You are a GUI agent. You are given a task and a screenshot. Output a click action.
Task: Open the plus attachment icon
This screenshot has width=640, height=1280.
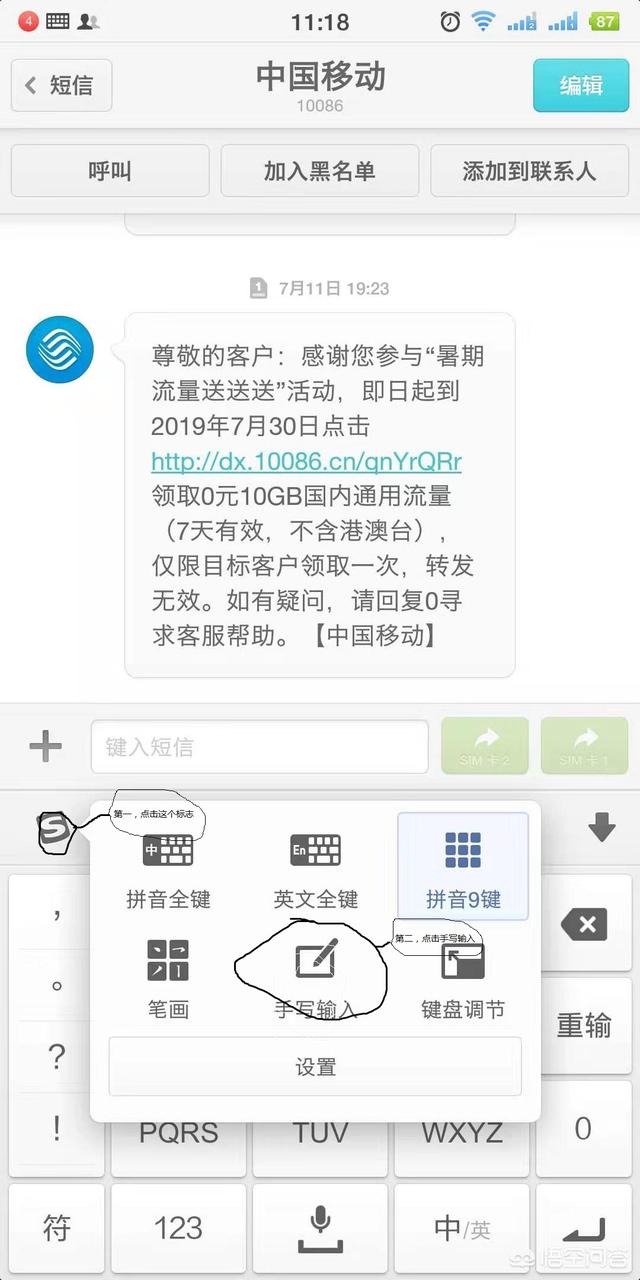(x=45, y=746)
